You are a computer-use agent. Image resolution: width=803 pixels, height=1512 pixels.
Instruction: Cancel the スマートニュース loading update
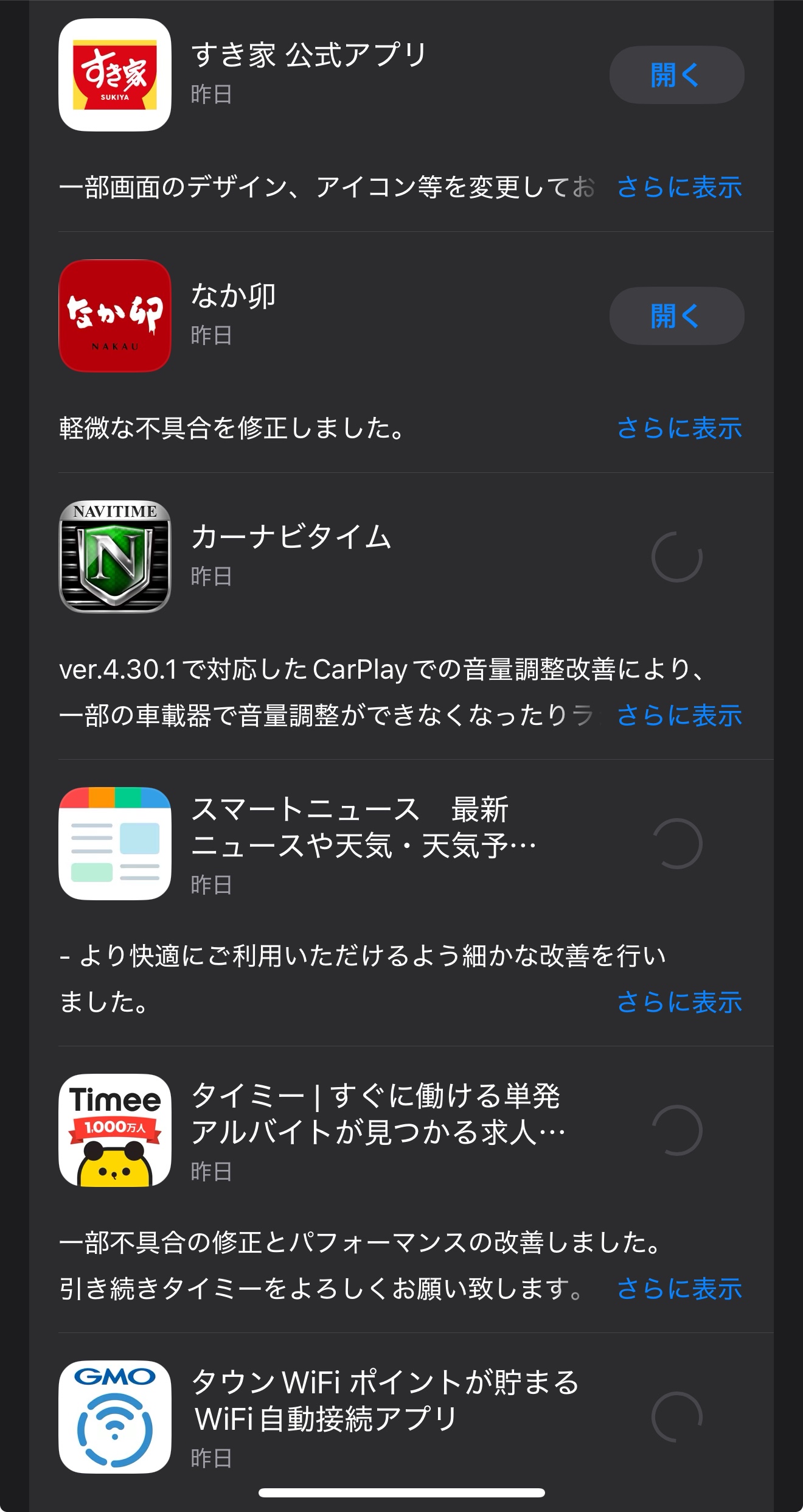pyautogui.click(x=676, y=844)
